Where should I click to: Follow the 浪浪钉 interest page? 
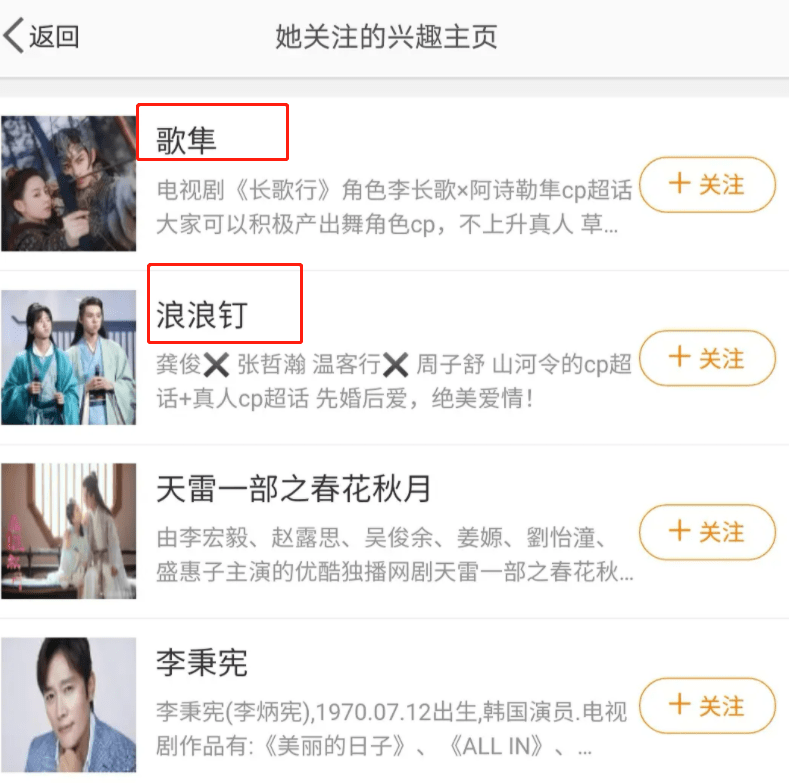pyautogui.click(x=707, y=358)
